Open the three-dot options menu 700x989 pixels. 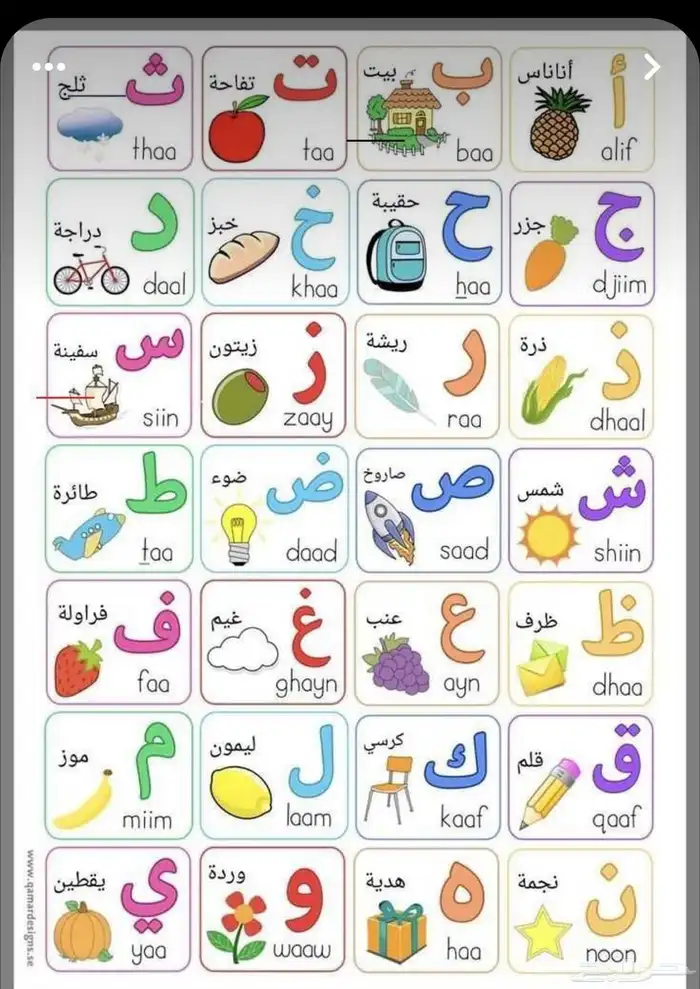[48, 67]
